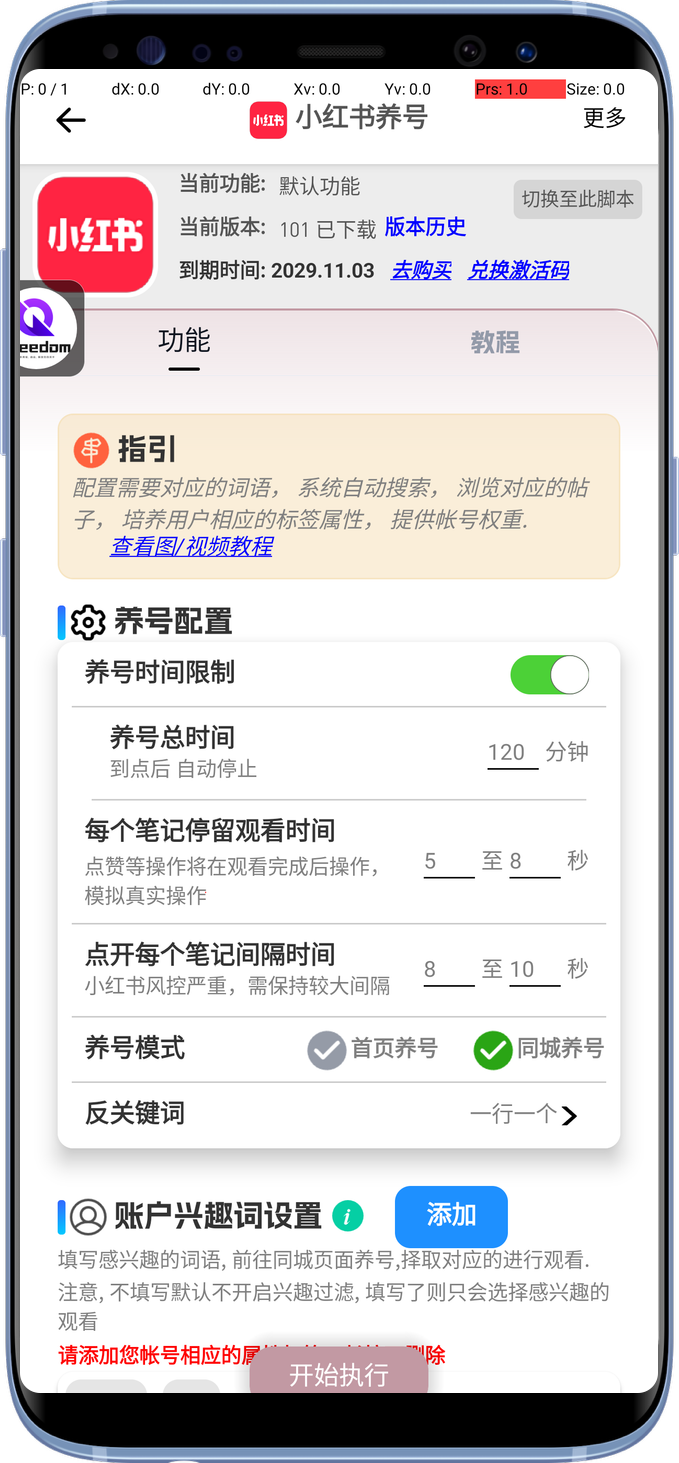Open the 版本历史 link
This screenshot has width=679, height=1463.
coord(425,227)
